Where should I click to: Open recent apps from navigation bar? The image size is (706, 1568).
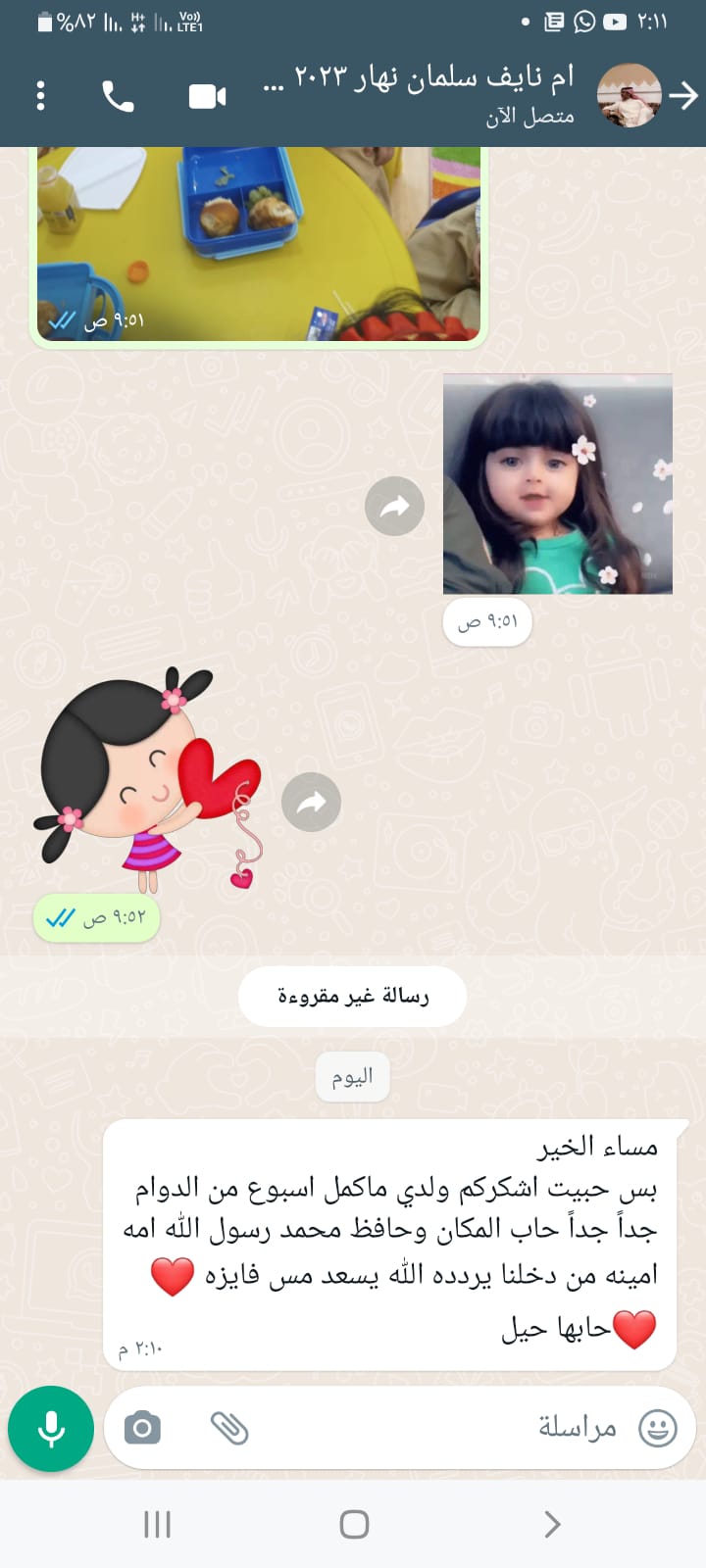pos(157,1524)
